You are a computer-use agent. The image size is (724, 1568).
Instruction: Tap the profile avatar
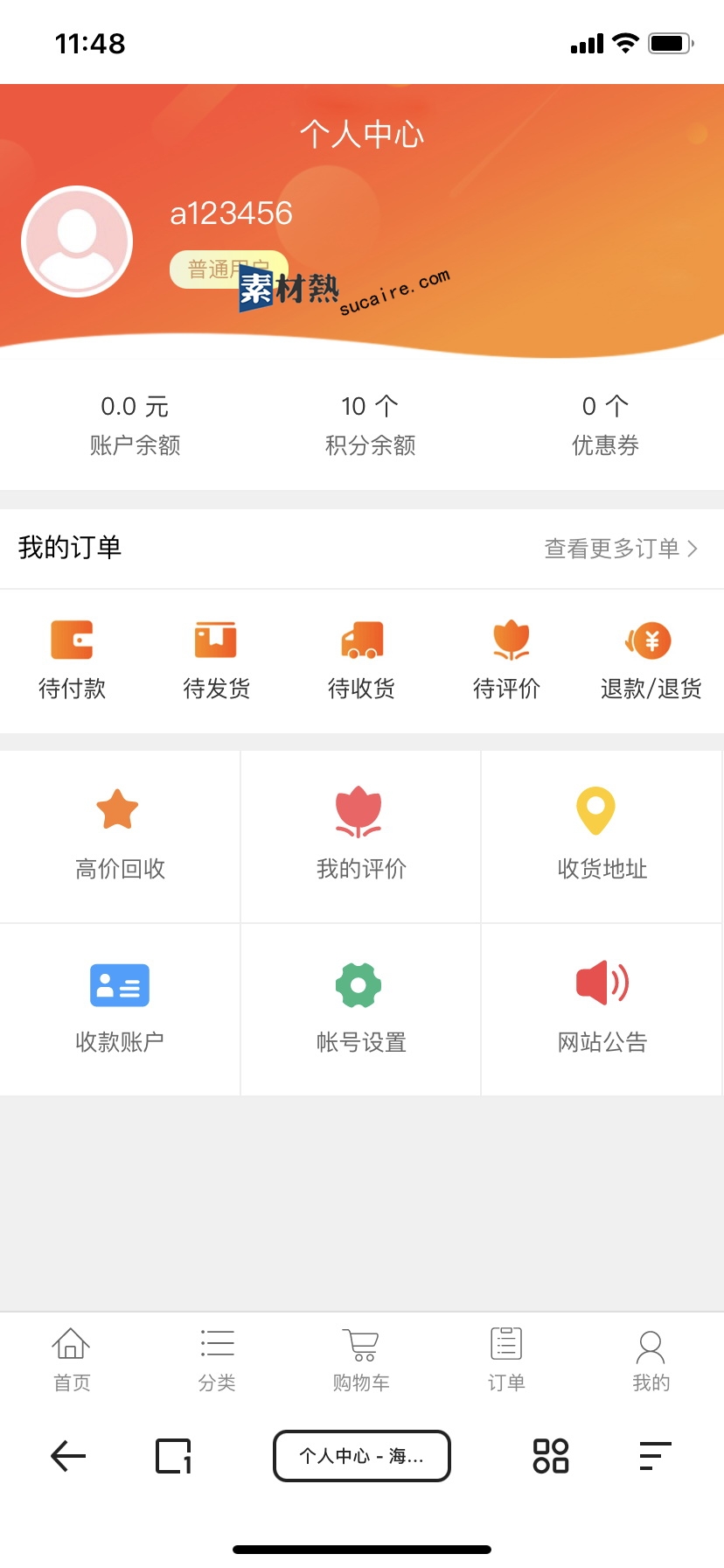[x=77, y=241]
